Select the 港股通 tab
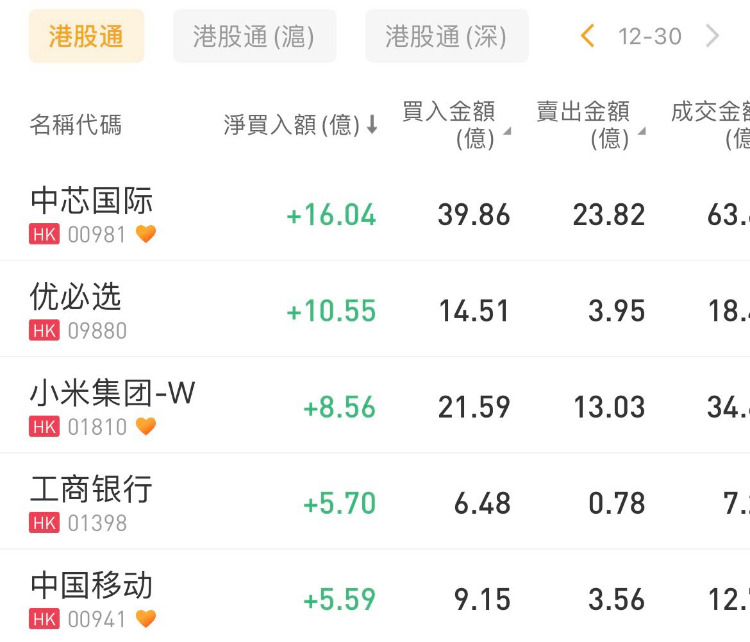 86,37
